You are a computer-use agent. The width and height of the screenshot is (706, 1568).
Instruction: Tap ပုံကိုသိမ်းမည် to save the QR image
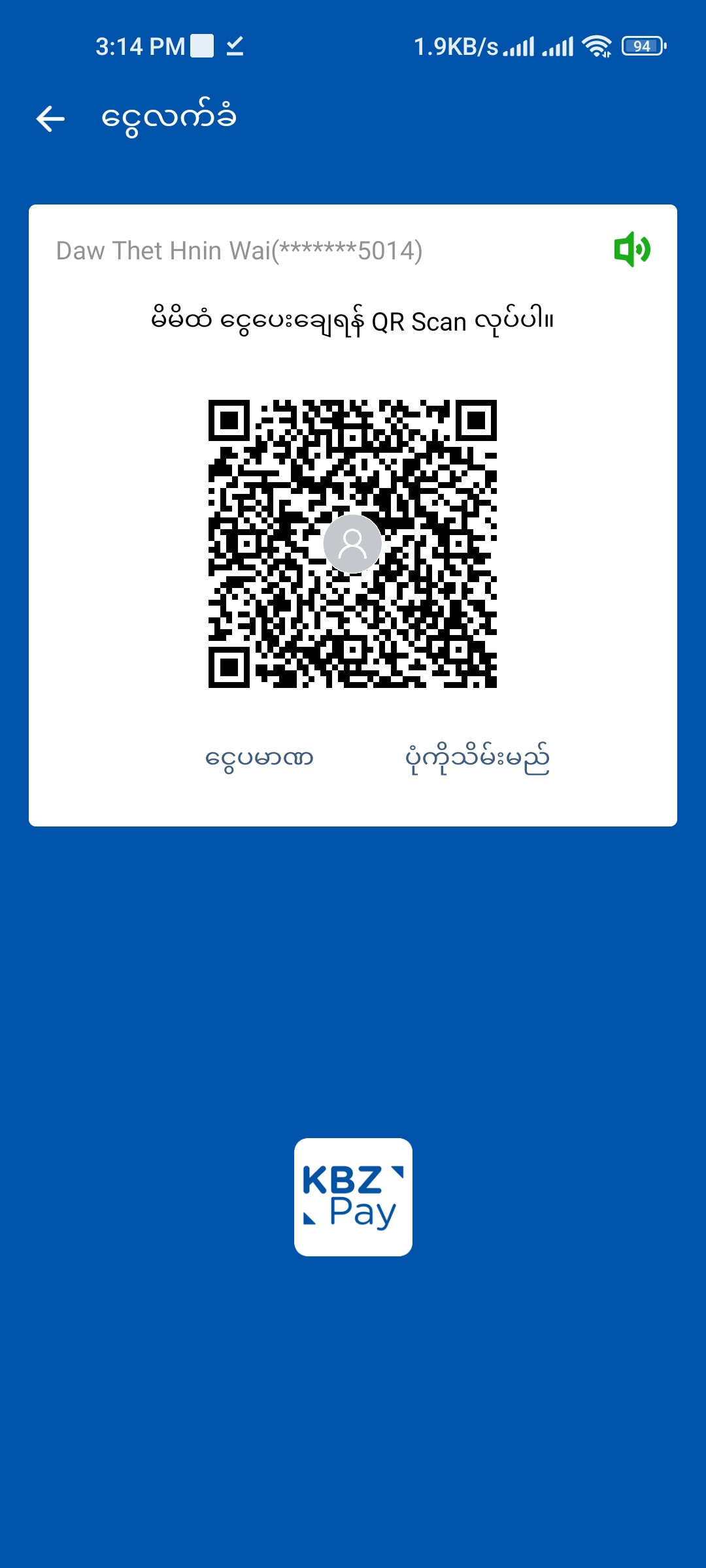[x=477, y=759]
